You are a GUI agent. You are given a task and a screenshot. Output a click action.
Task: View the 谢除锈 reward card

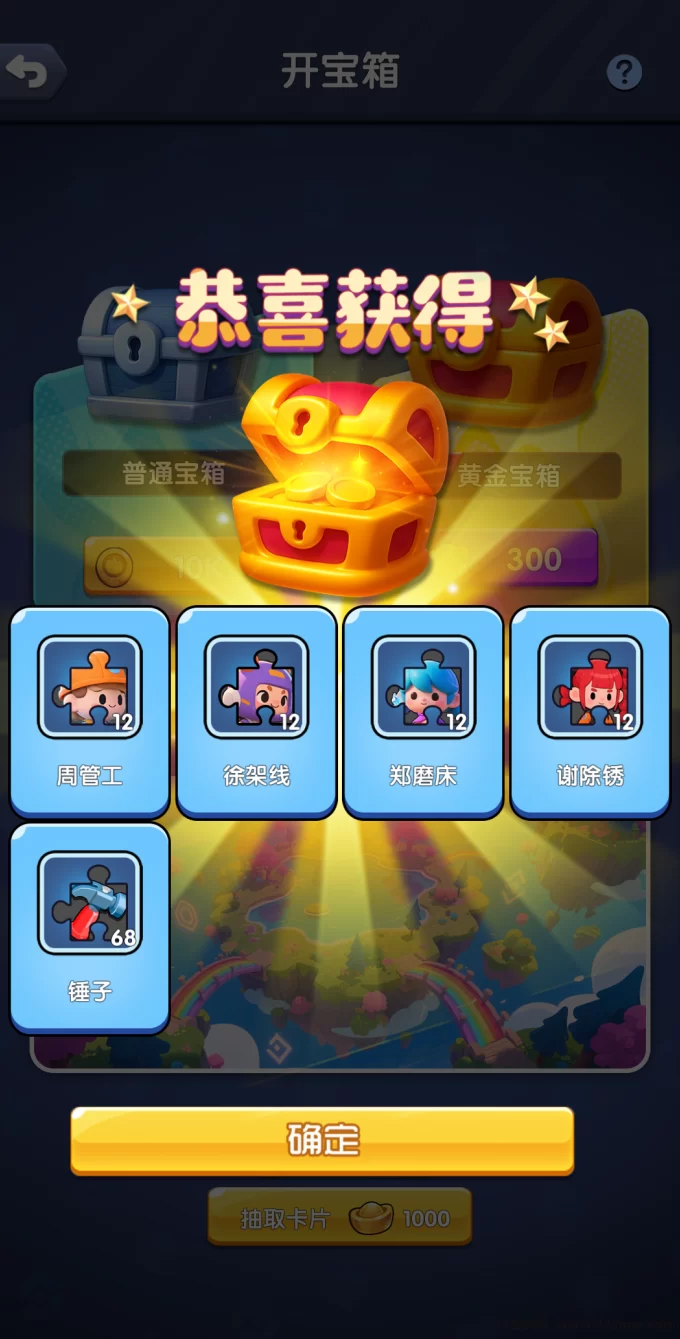pos(590,711)
